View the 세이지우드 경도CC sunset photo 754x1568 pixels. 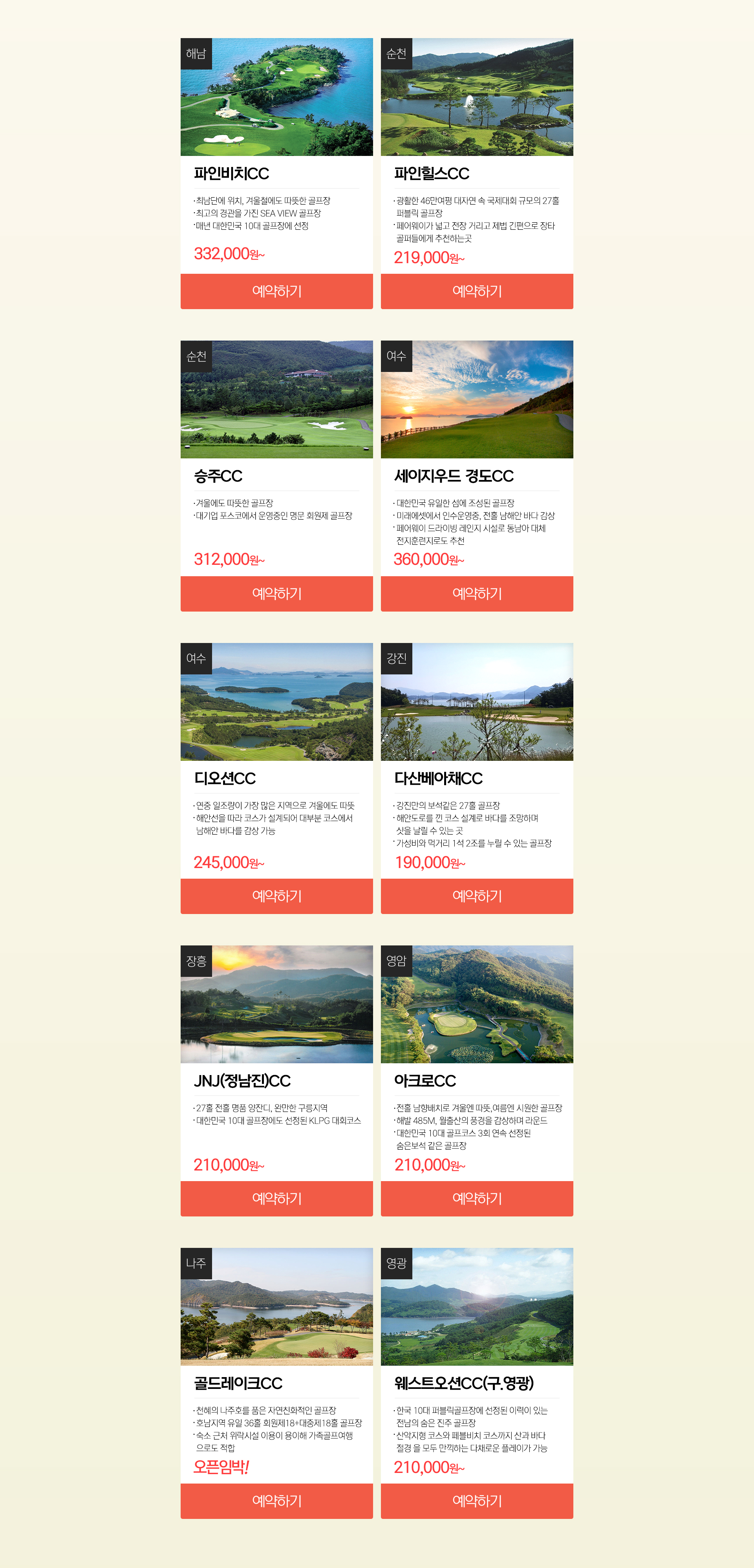(476, 399)
